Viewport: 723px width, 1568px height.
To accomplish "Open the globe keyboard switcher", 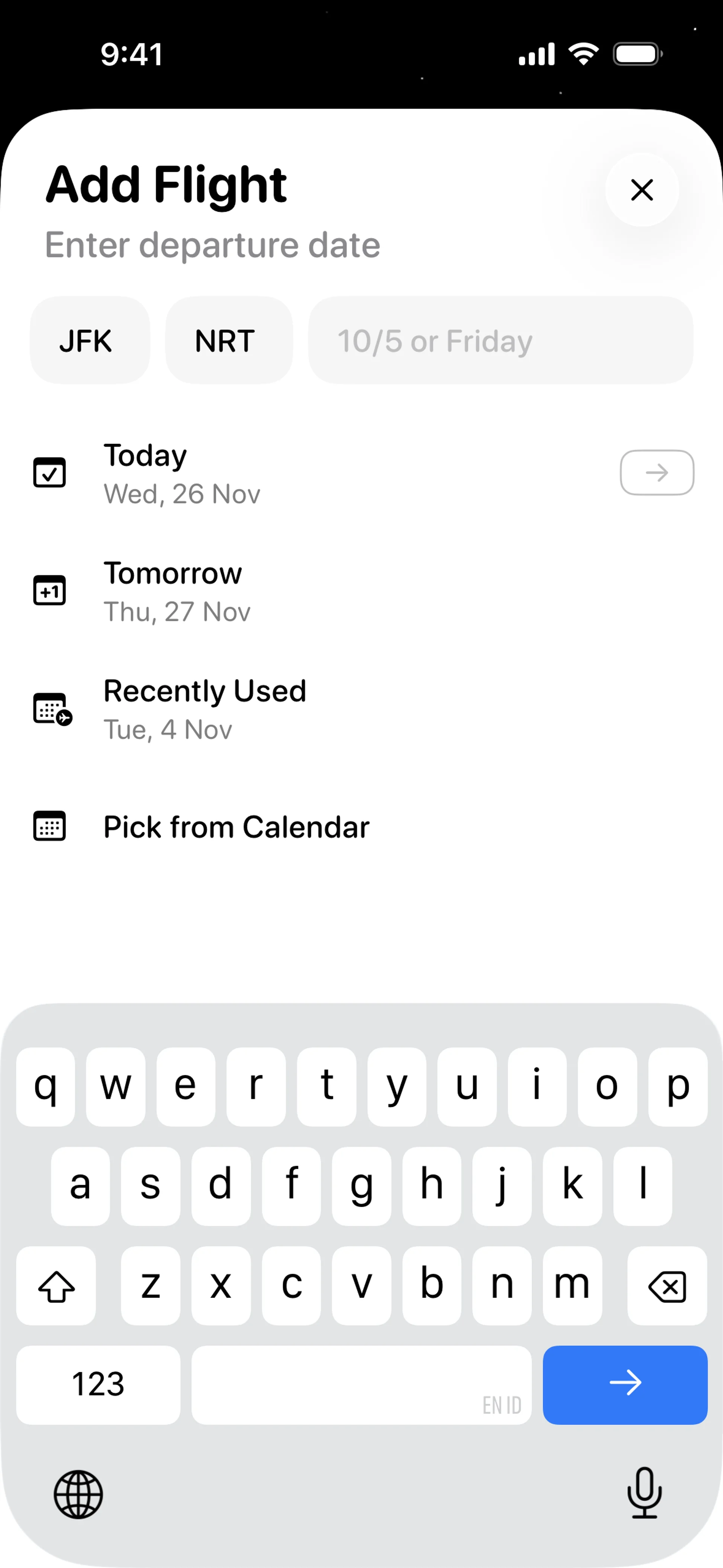I will [x=78, y=1494].
